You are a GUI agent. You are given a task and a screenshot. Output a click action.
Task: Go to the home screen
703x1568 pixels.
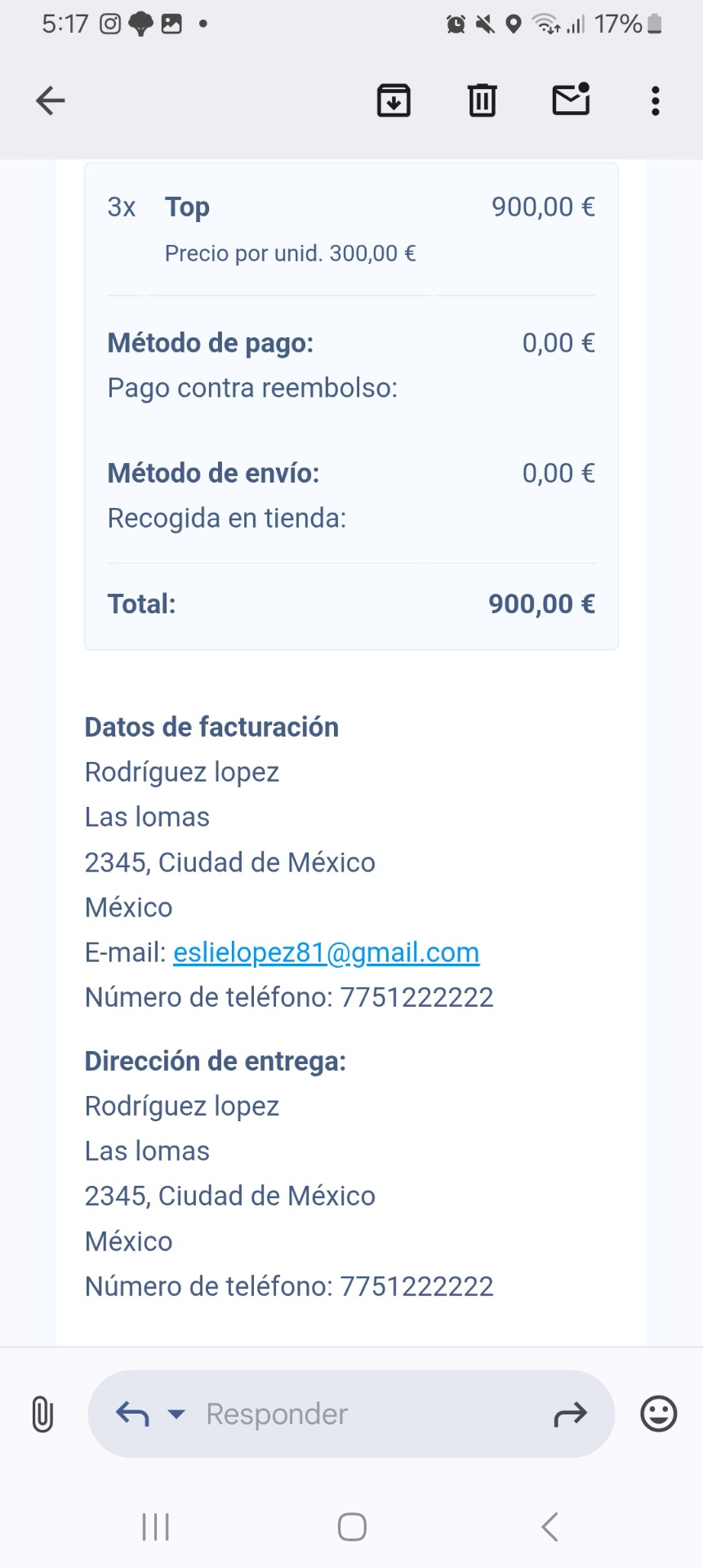pyautogui.click(x=352, y=1526)
